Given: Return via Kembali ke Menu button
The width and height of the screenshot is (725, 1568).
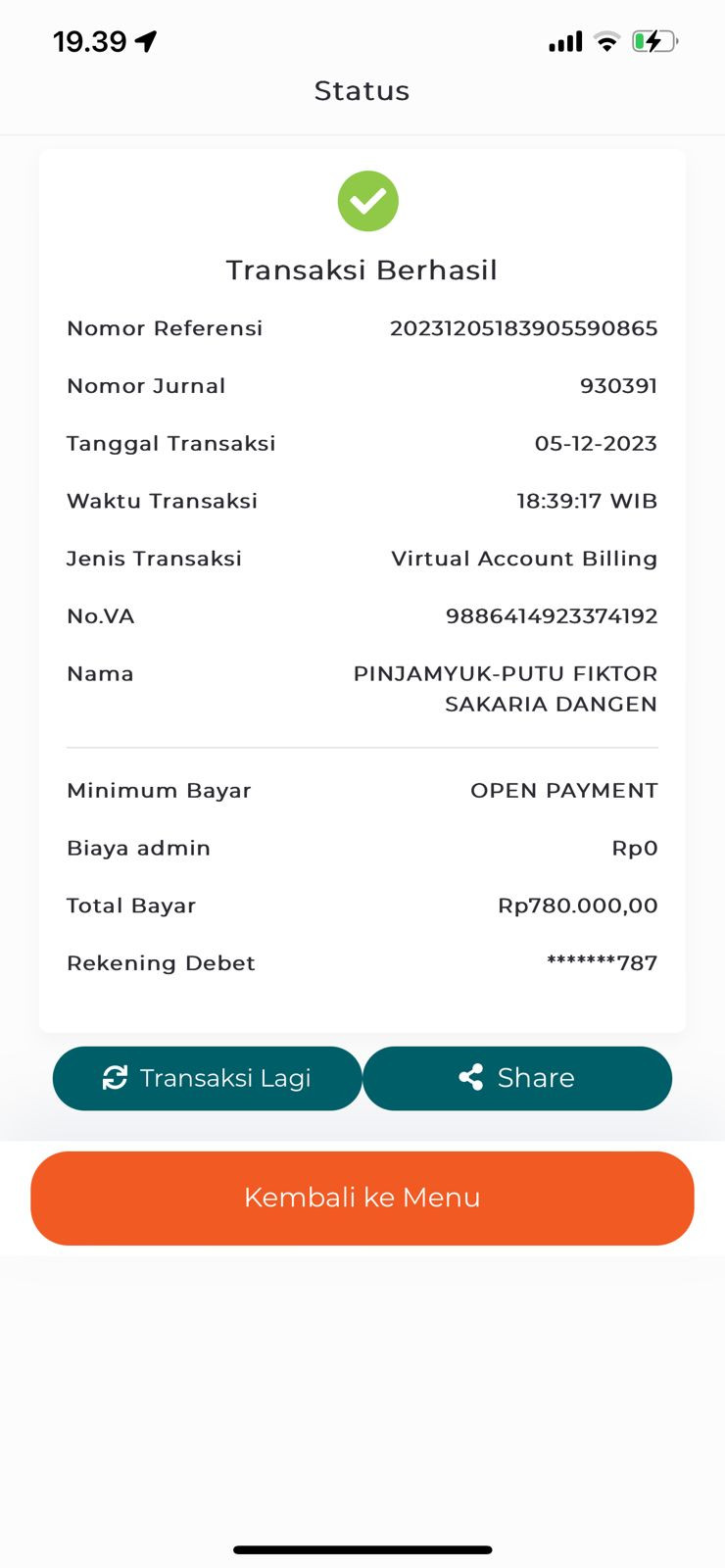Looking at the screenshot, I should click(362, 1198).
